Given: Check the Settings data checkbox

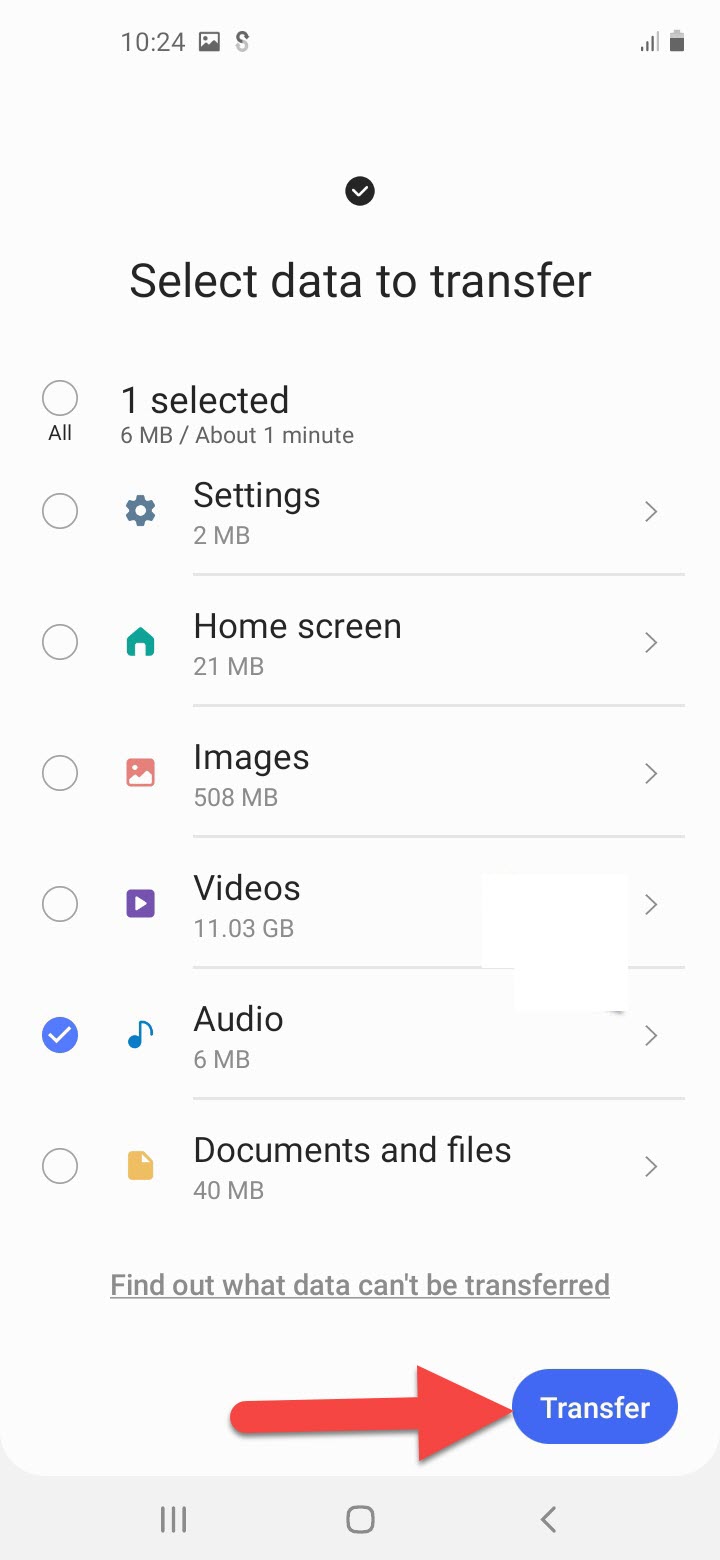Looking at the screenshot, I should tap(60, 512).
